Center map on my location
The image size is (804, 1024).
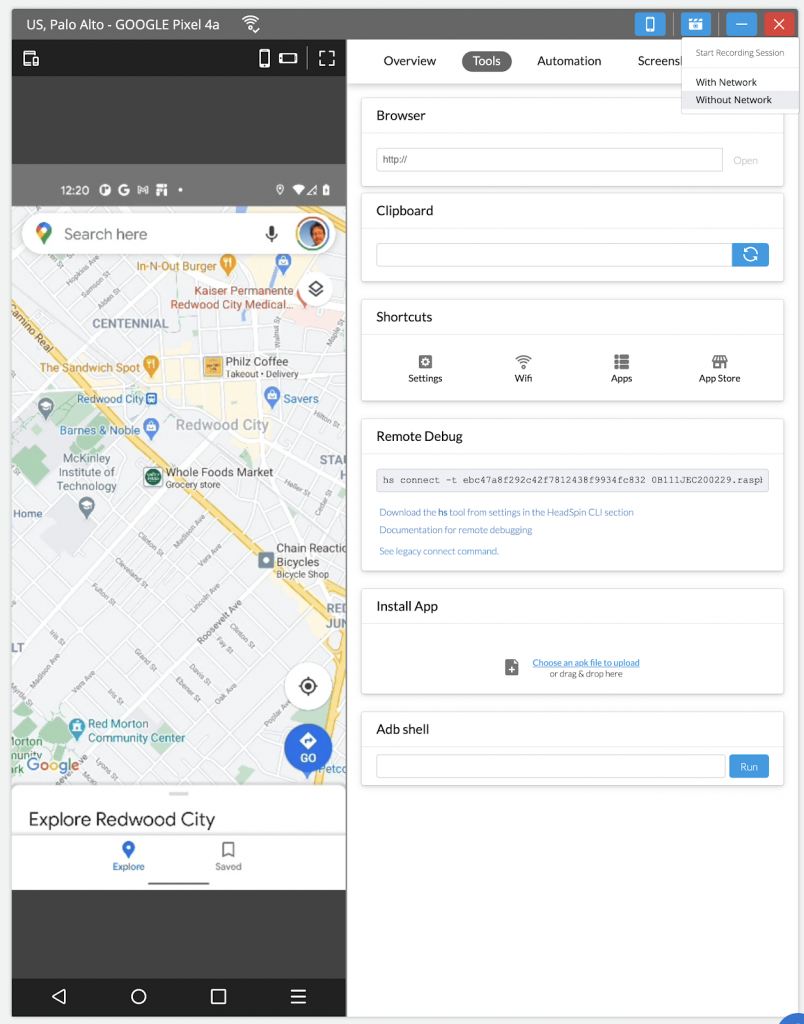[x=308, y=686]
